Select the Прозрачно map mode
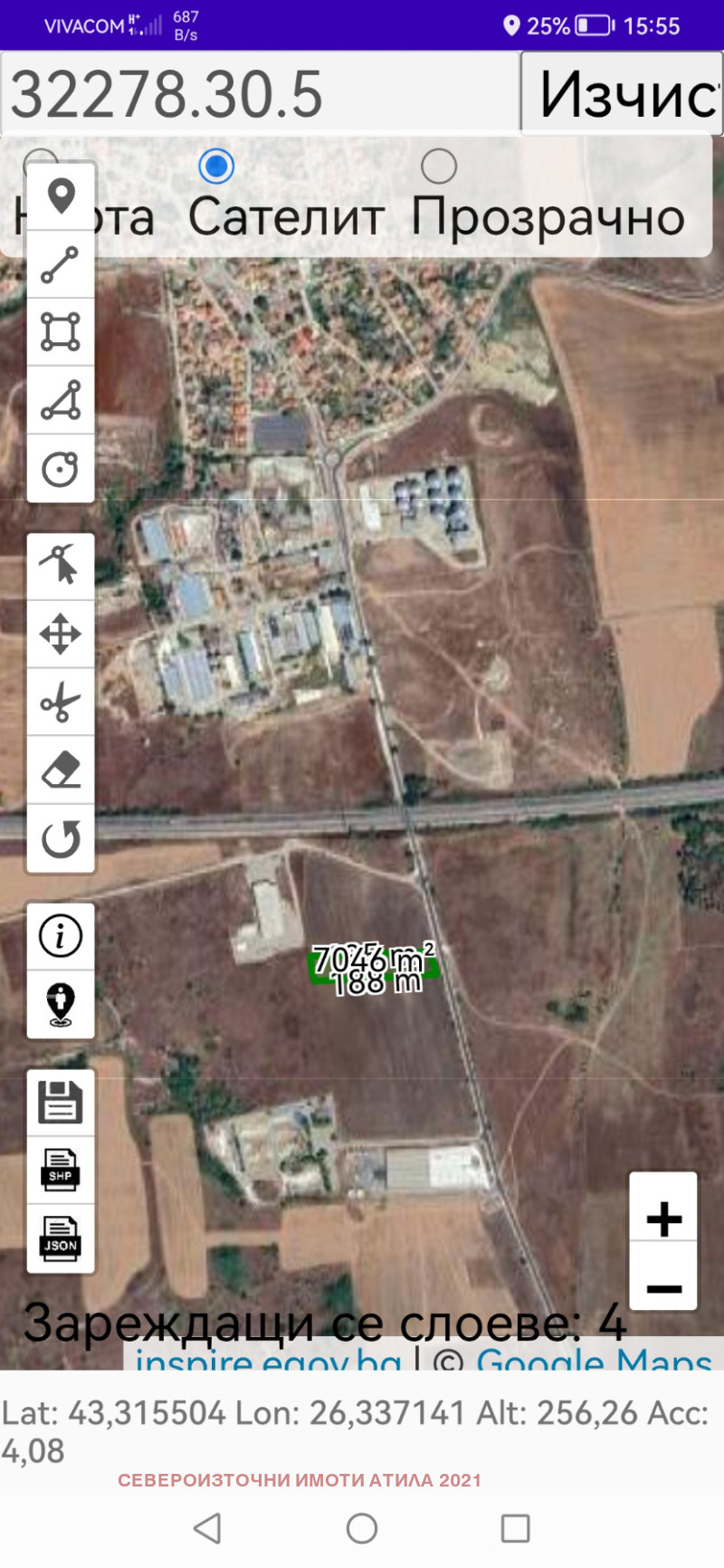The height and width of the screenshot is (1568, 724). point(439,167)
